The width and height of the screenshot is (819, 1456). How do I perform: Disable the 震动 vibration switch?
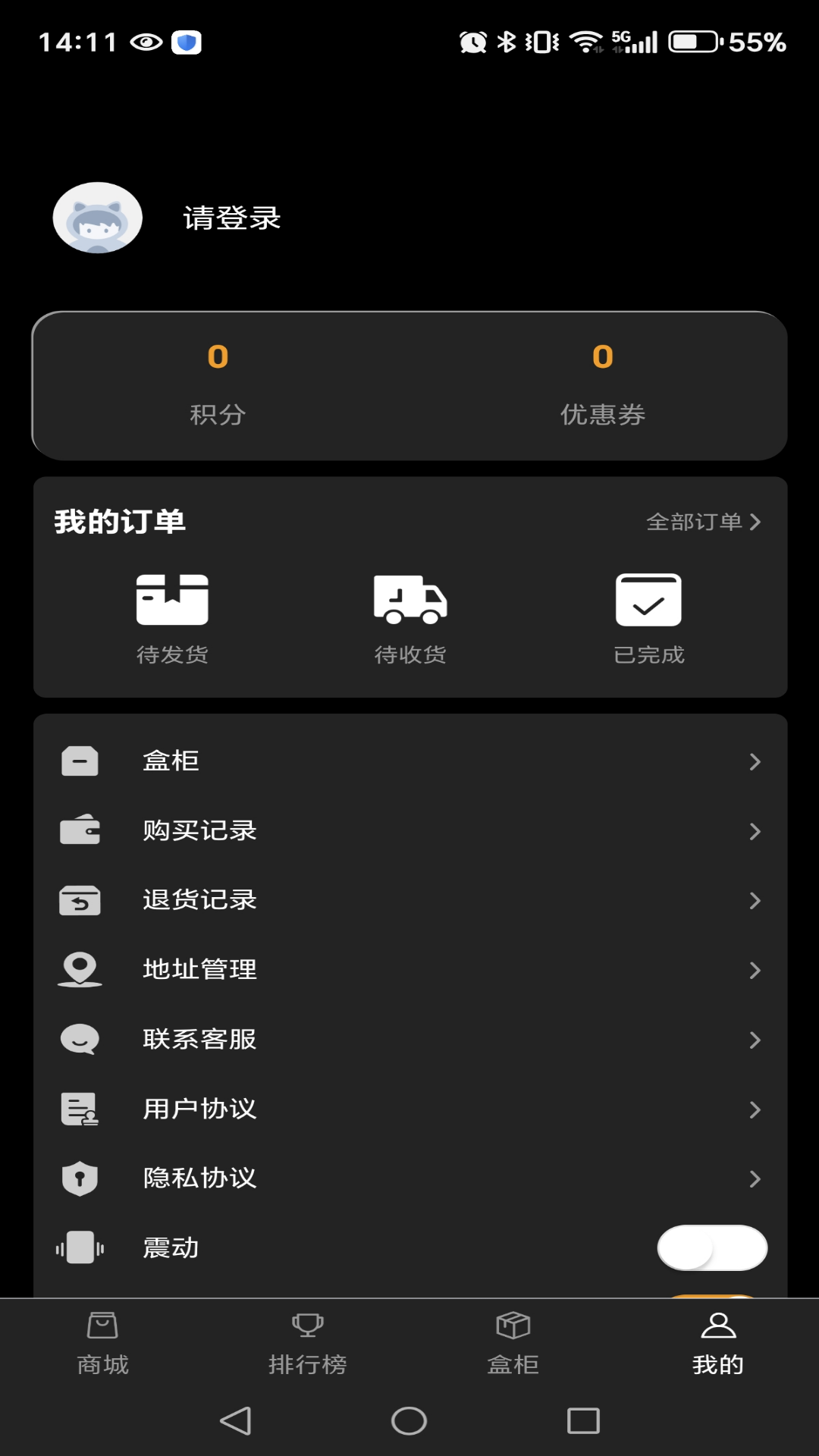pyautogui.click(x=711, y=1248)
